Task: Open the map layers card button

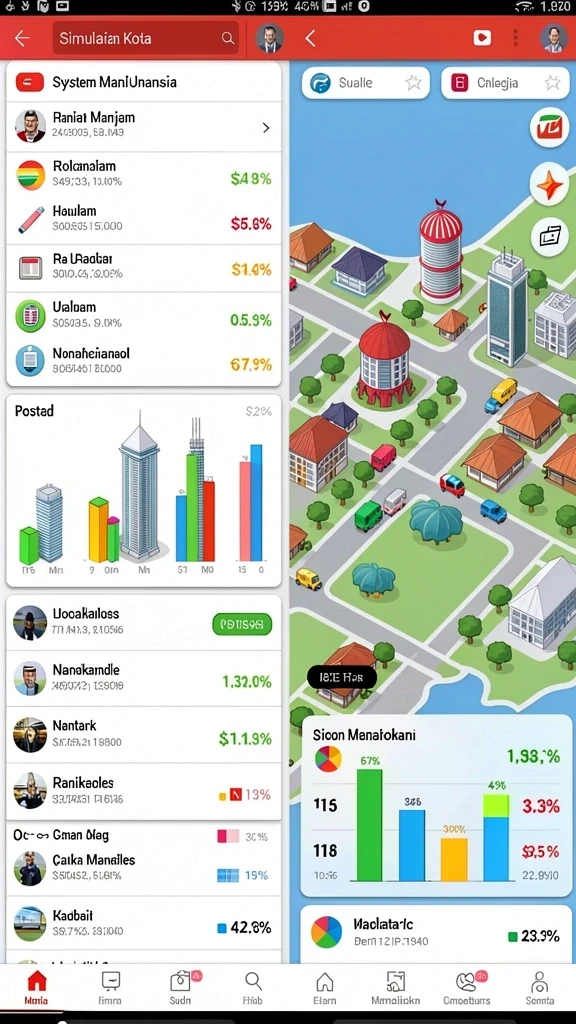Action: [550, 236]
